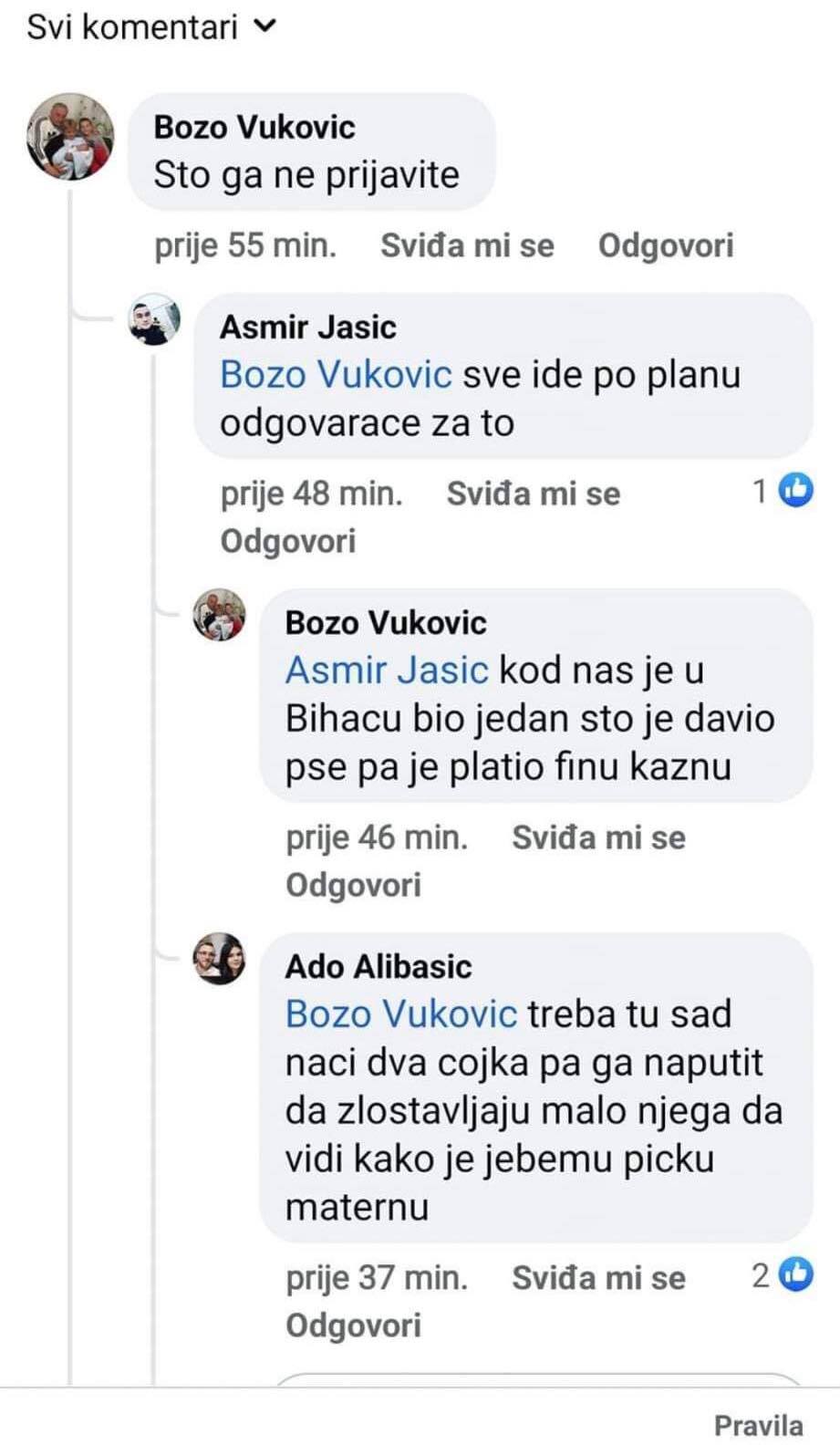
Task: Tap Bozo Vukovic mention in Asmir's reply
Action: coord(336,375)
